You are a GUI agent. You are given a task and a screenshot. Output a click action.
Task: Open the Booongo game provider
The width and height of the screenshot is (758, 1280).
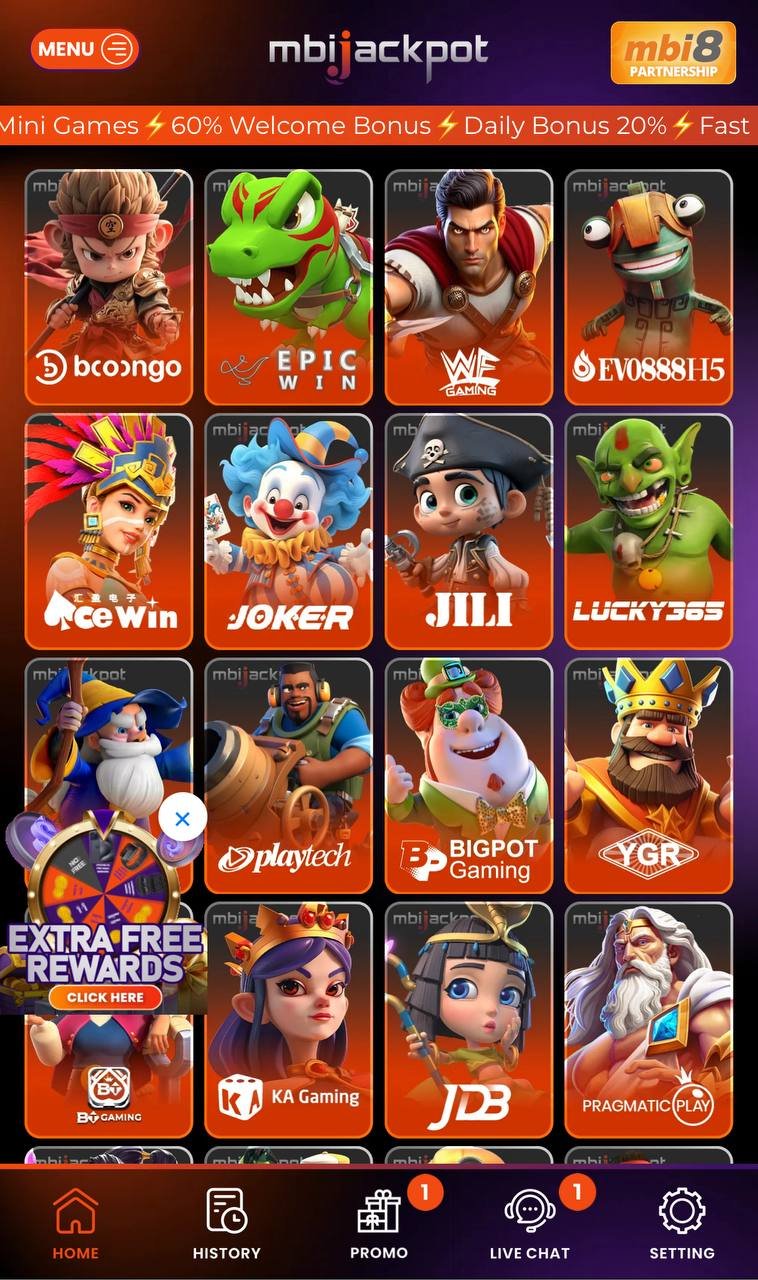pyautogui.click(x=108, y=286)
